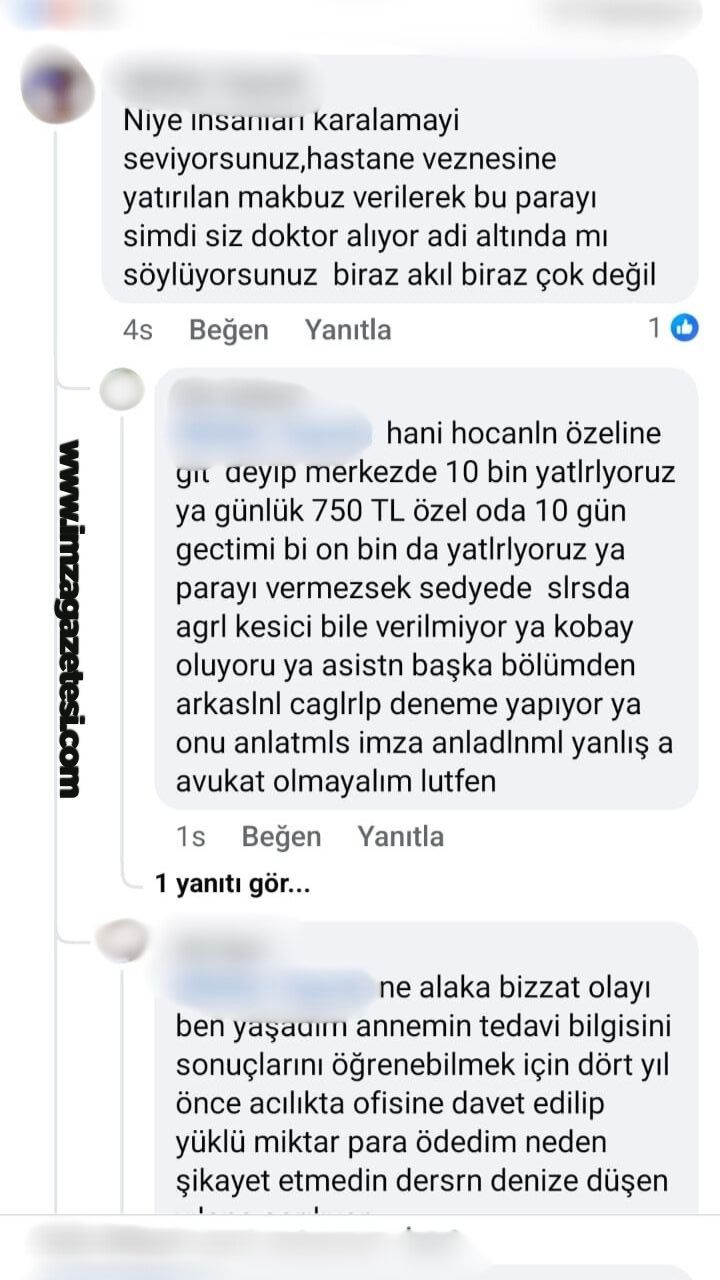Screen dimensions: 720x1280
Task: Open the profile picture of the first commenter
Action: [x=57, y=87]
